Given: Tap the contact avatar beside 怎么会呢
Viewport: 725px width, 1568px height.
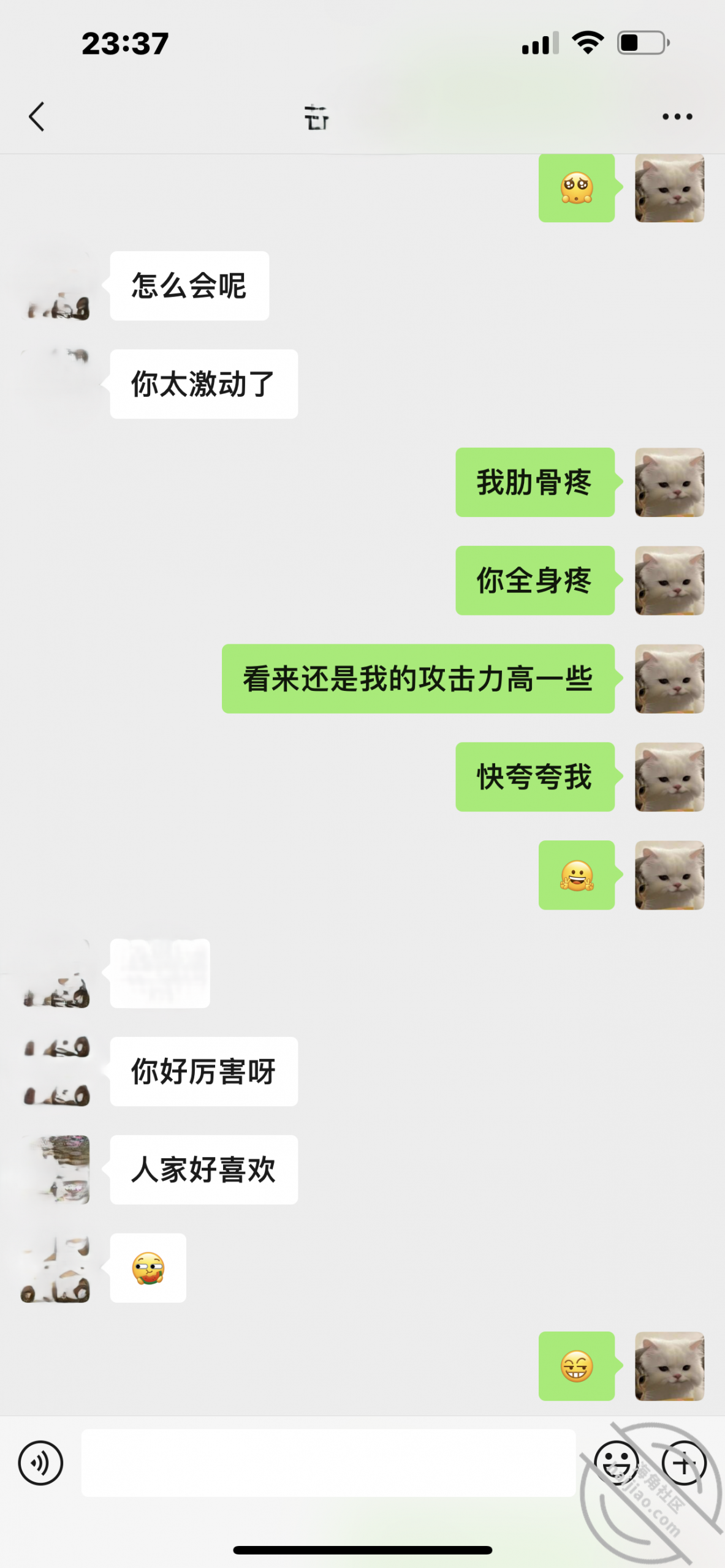Looking at the screenshot, I should [x=57, y=287].
